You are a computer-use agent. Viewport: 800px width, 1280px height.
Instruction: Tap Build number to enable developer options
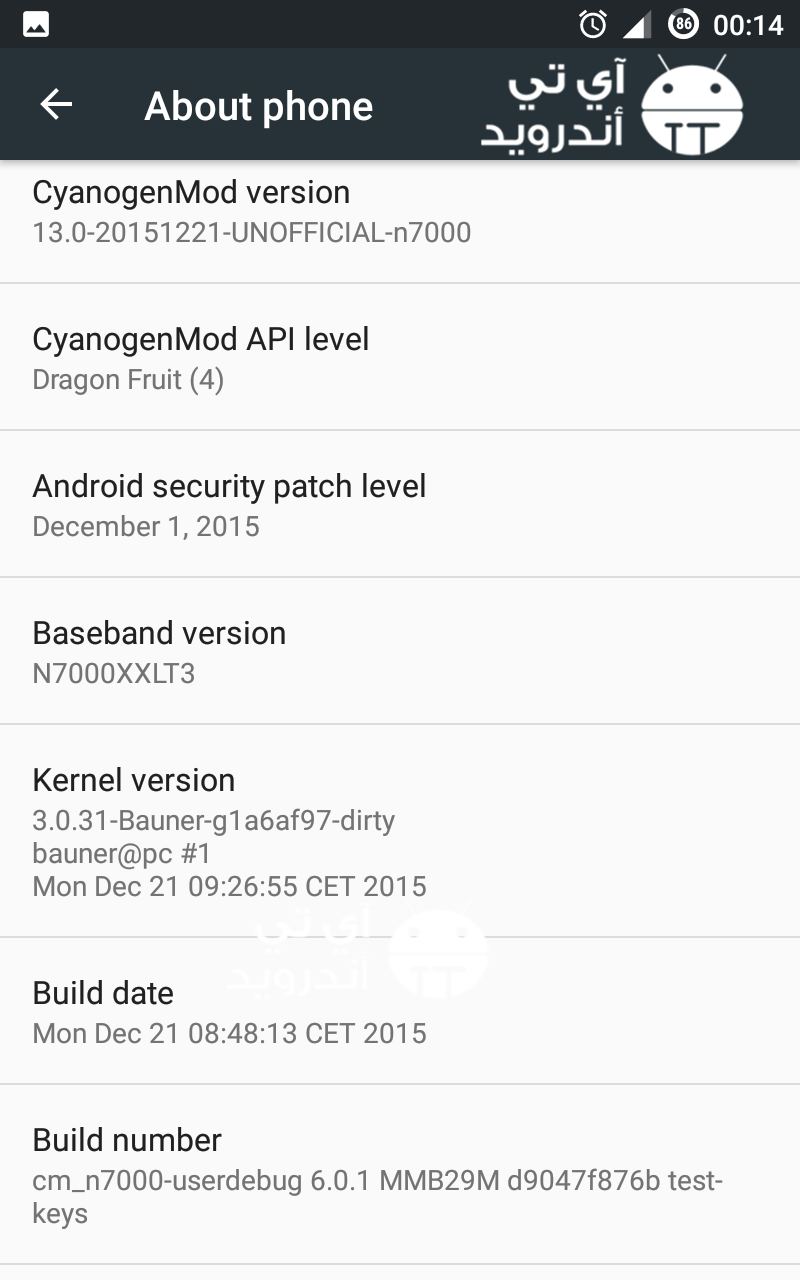(400, 1175)
